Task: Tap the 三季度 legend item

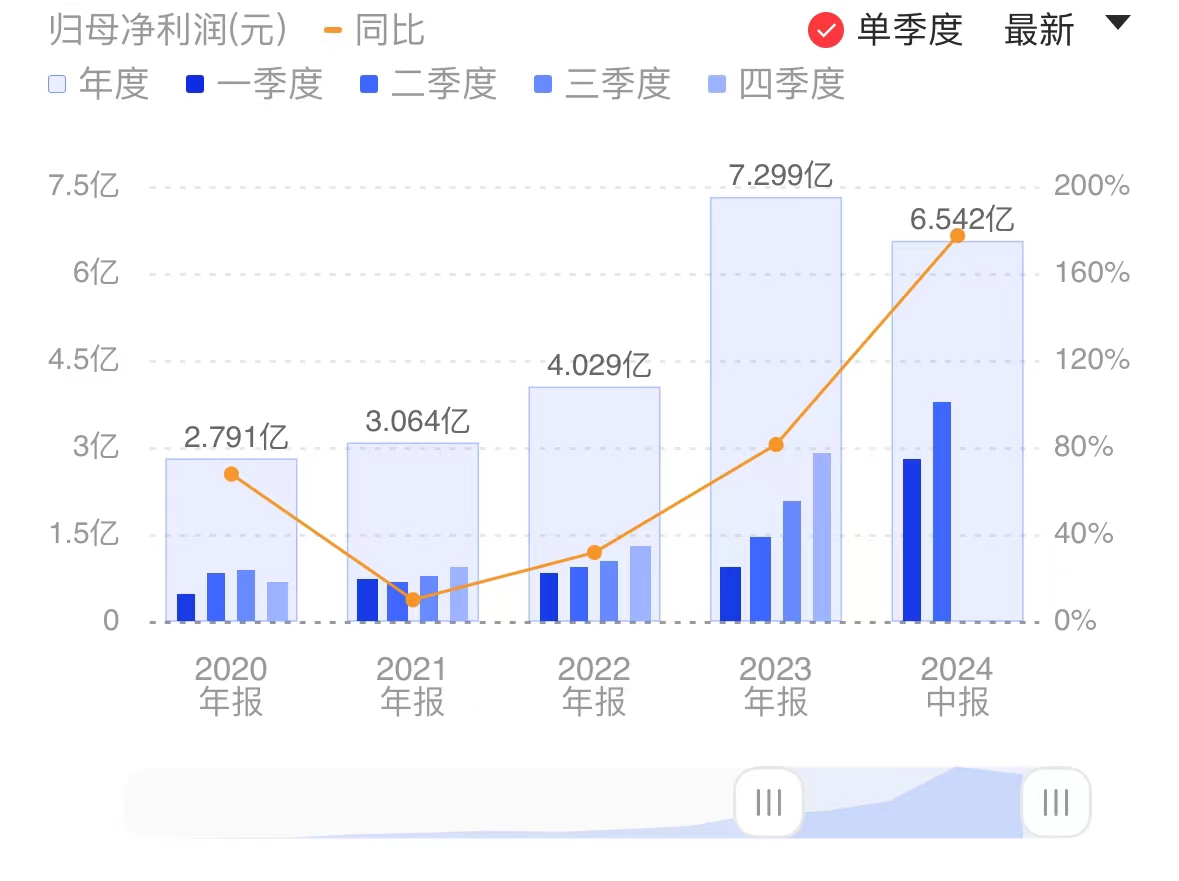Action: coord(602,84)
